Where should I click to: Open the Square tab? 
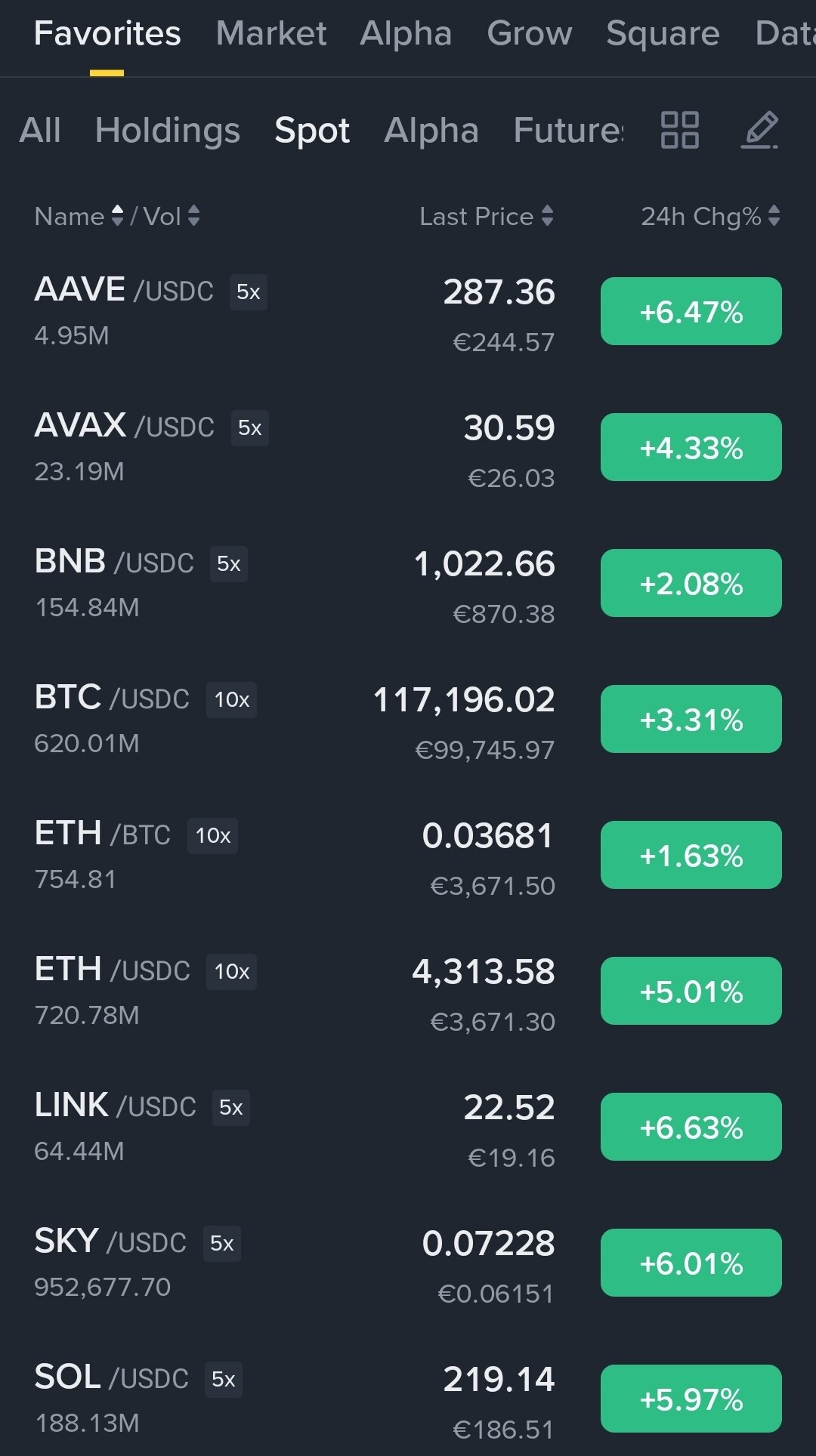[663, 33]
